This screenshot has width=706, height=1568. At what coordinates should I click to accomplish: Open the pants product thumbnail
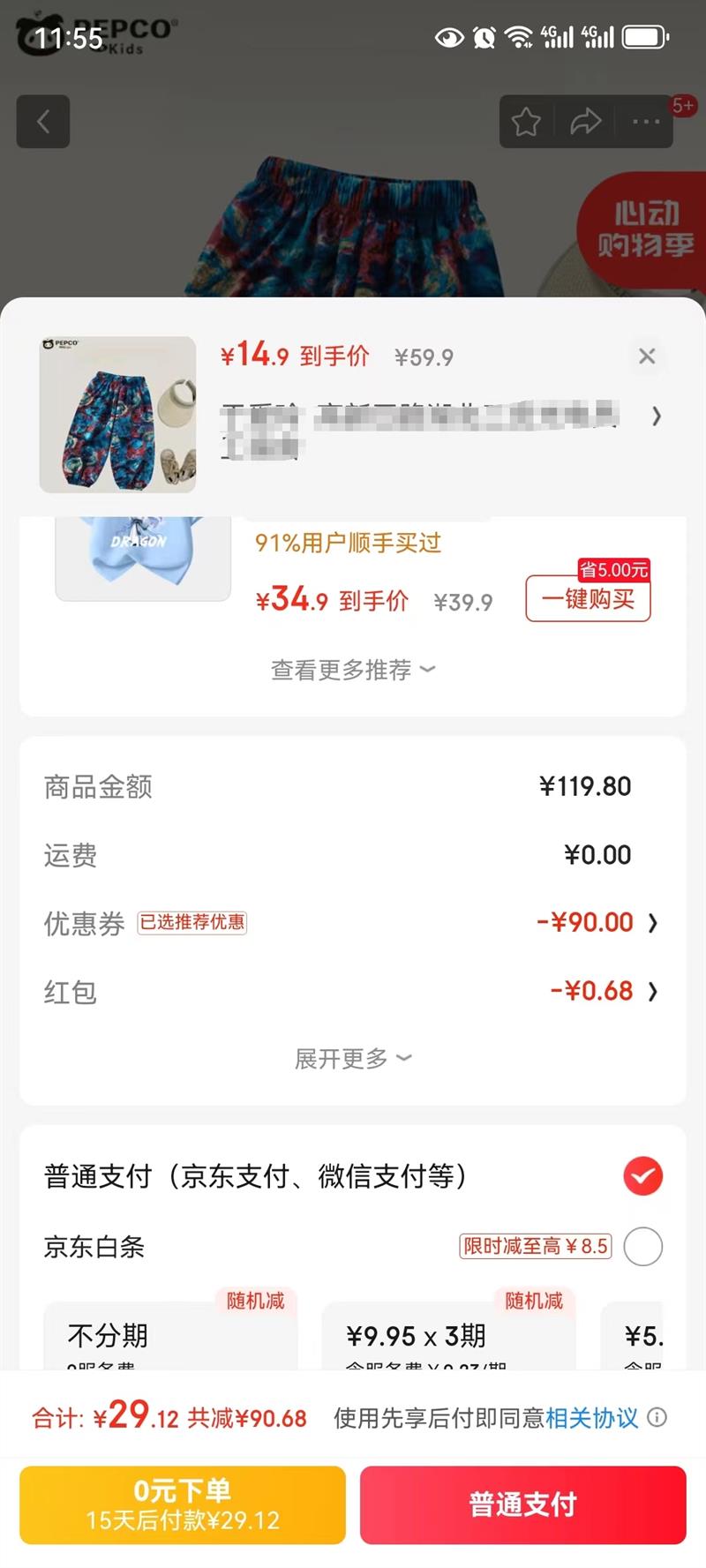point(117,414)
